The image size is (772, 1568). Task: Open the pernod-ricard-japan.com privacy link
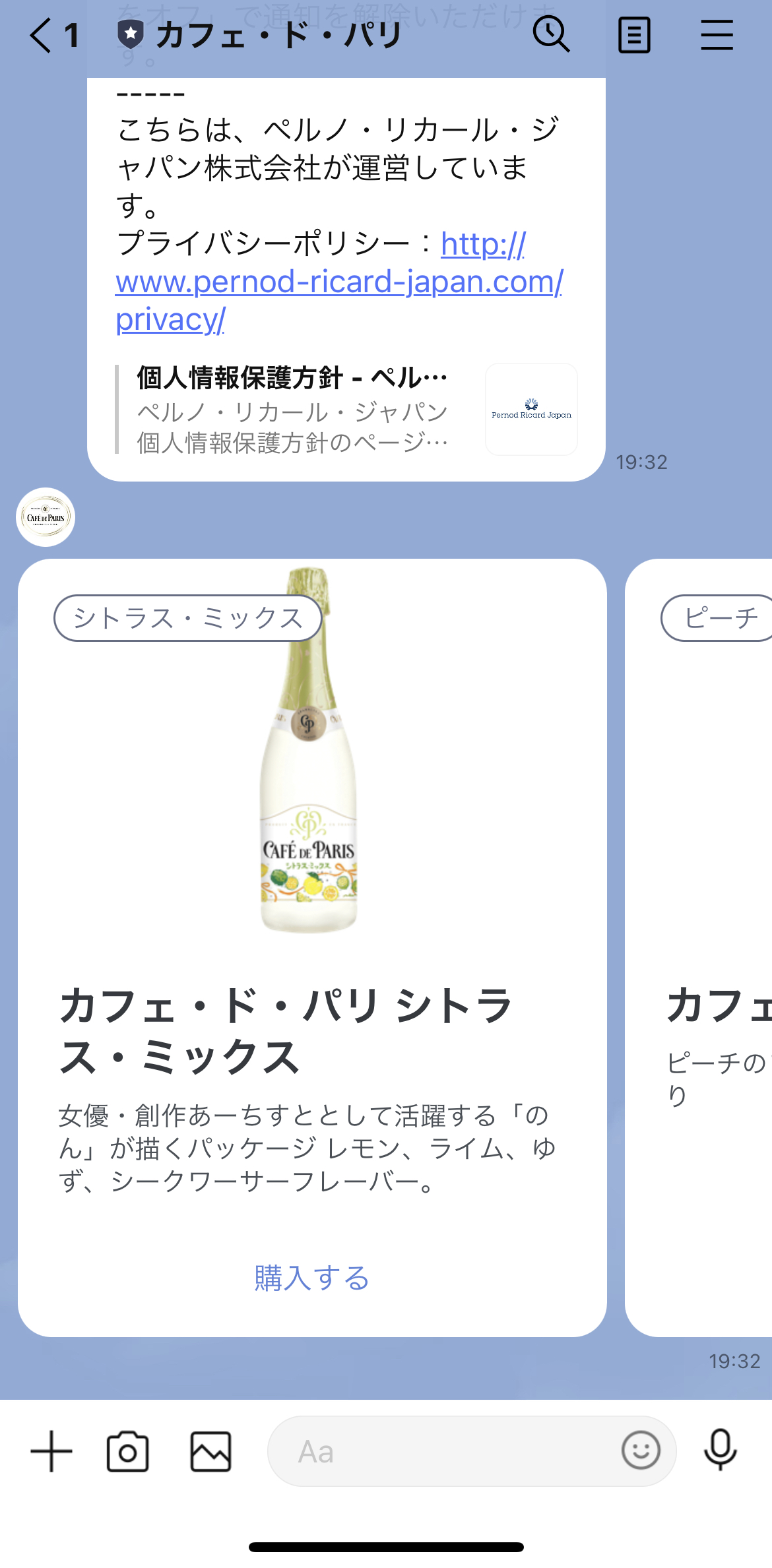coord(338,282)
